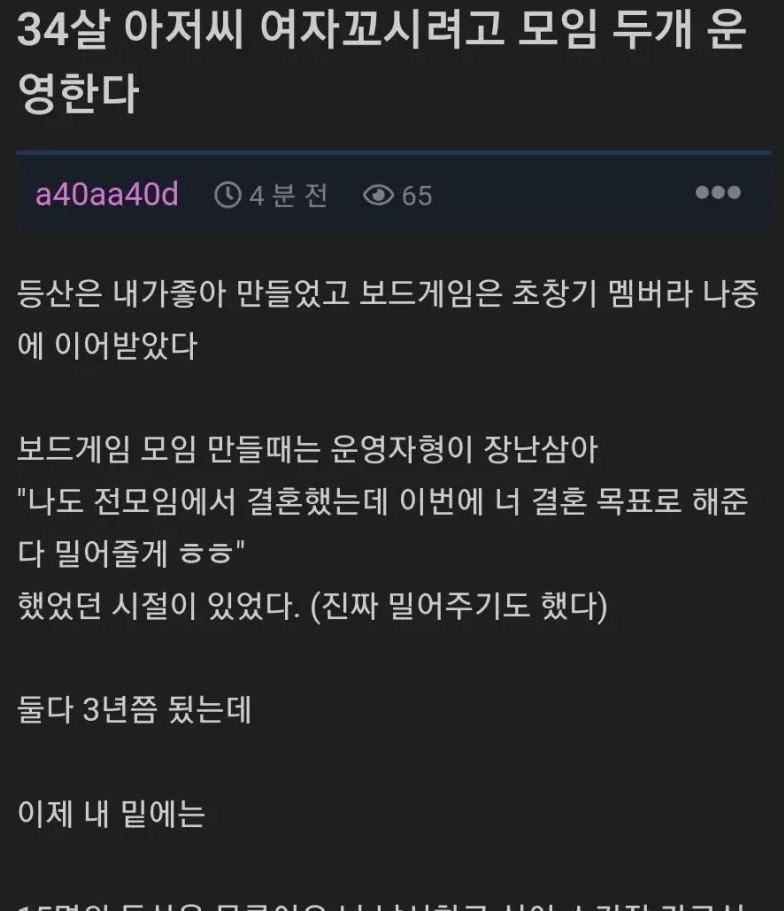Open the post's three-dot overflow menu
Screen dimensions: 784x911
(717, 193)
